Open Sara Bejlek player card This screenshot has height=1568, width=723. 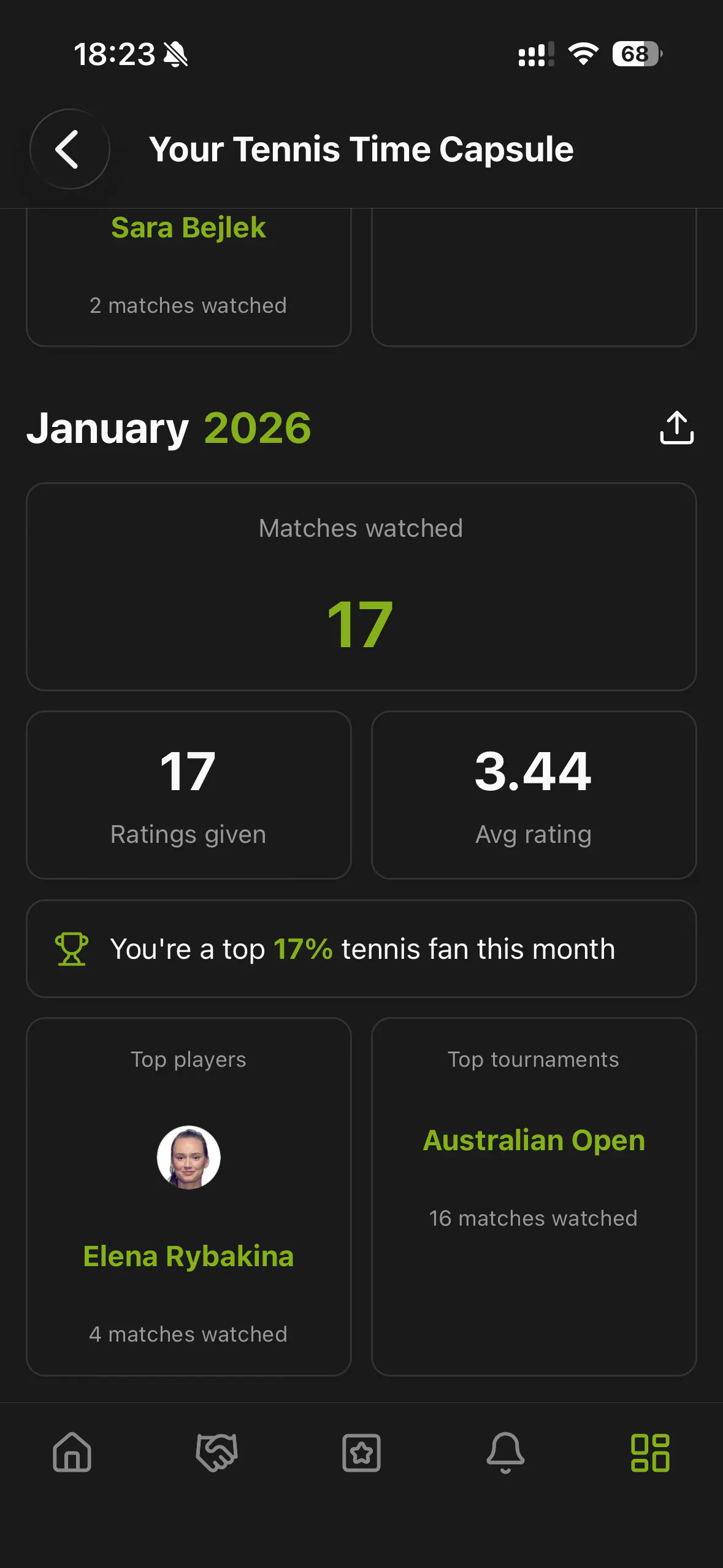tap(189, 277)
